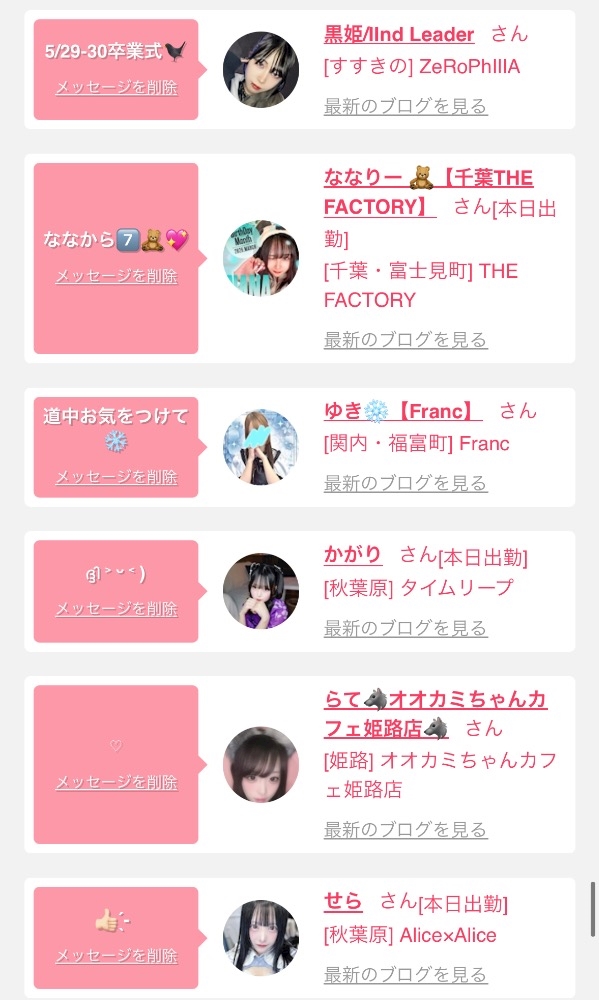View latest blog of ゆき
The image size is (599, 1000).
coord(405,483)
